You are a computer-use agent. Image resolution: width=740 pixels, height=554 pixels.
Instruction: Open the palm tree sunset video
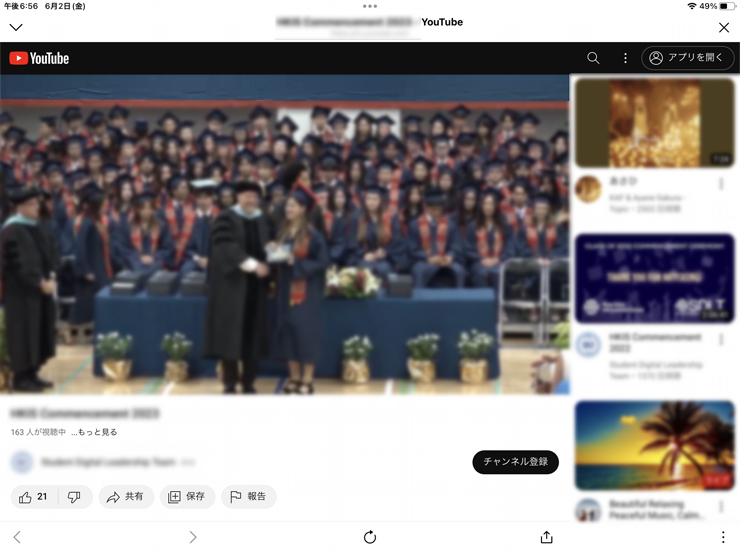(x=655, y=446)
